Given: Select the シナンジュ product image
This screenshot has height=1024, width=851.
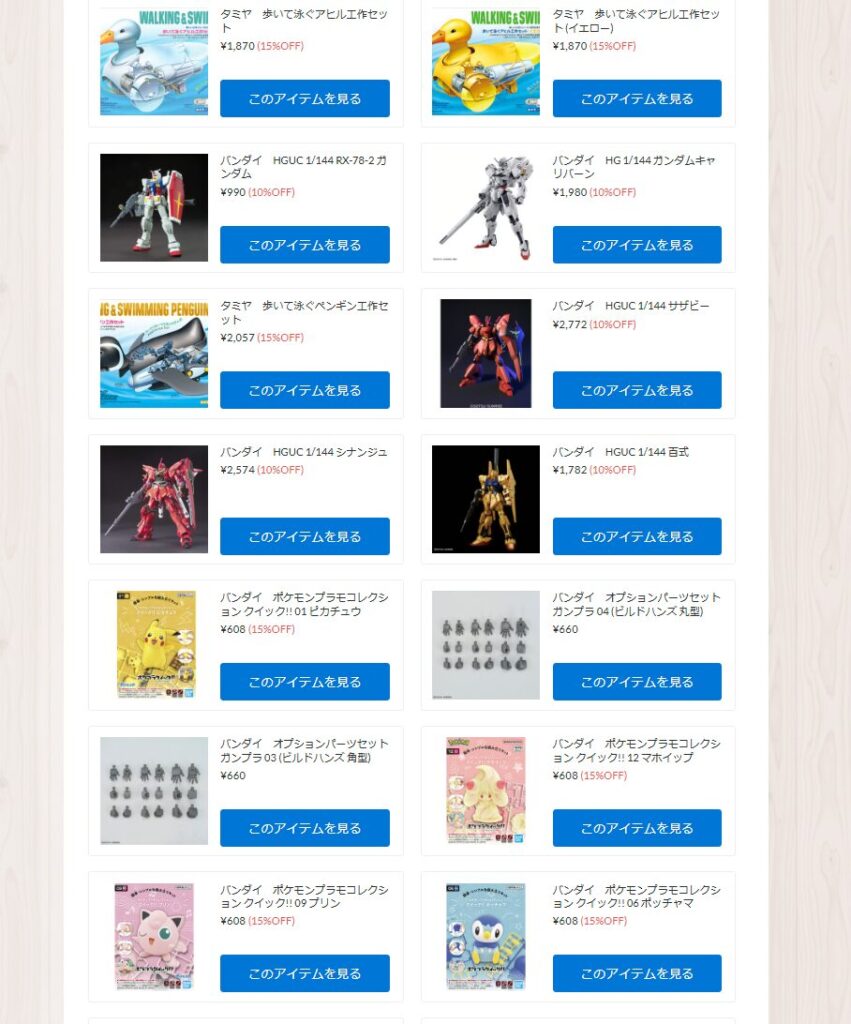Looking at the screenshot, I should (x=154, y=499).
